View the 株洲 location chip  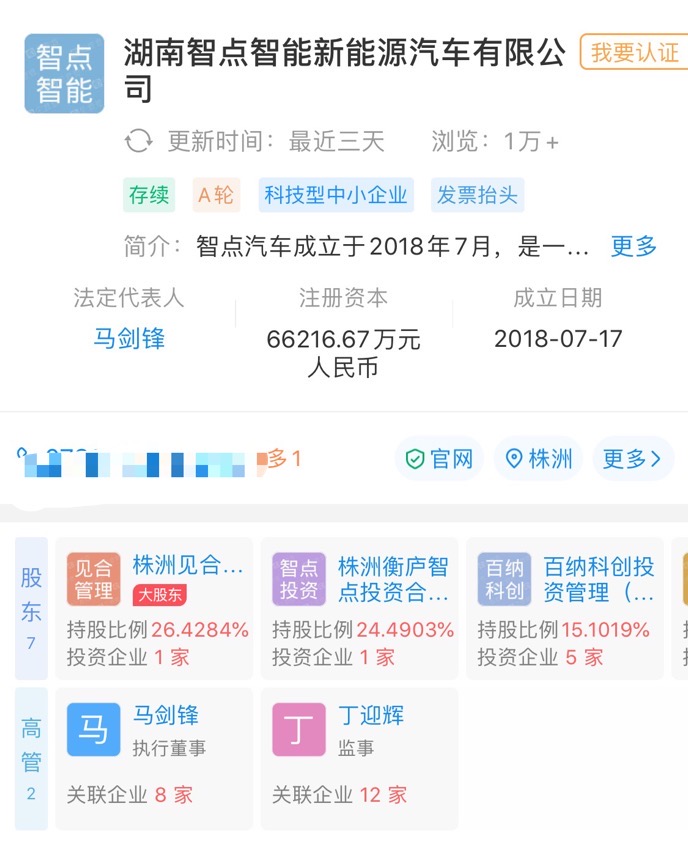click(540, 459)
